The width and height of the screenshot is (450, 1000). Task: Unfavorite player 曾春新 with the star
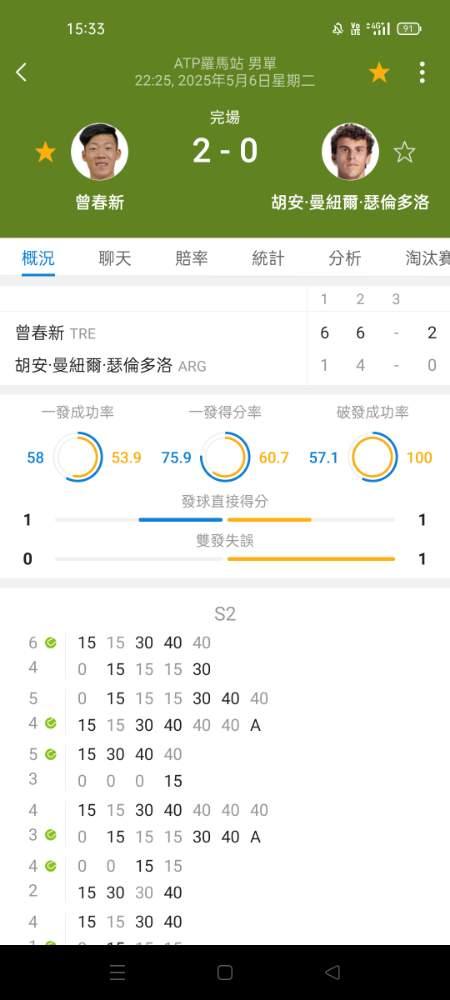coord(45,152)
